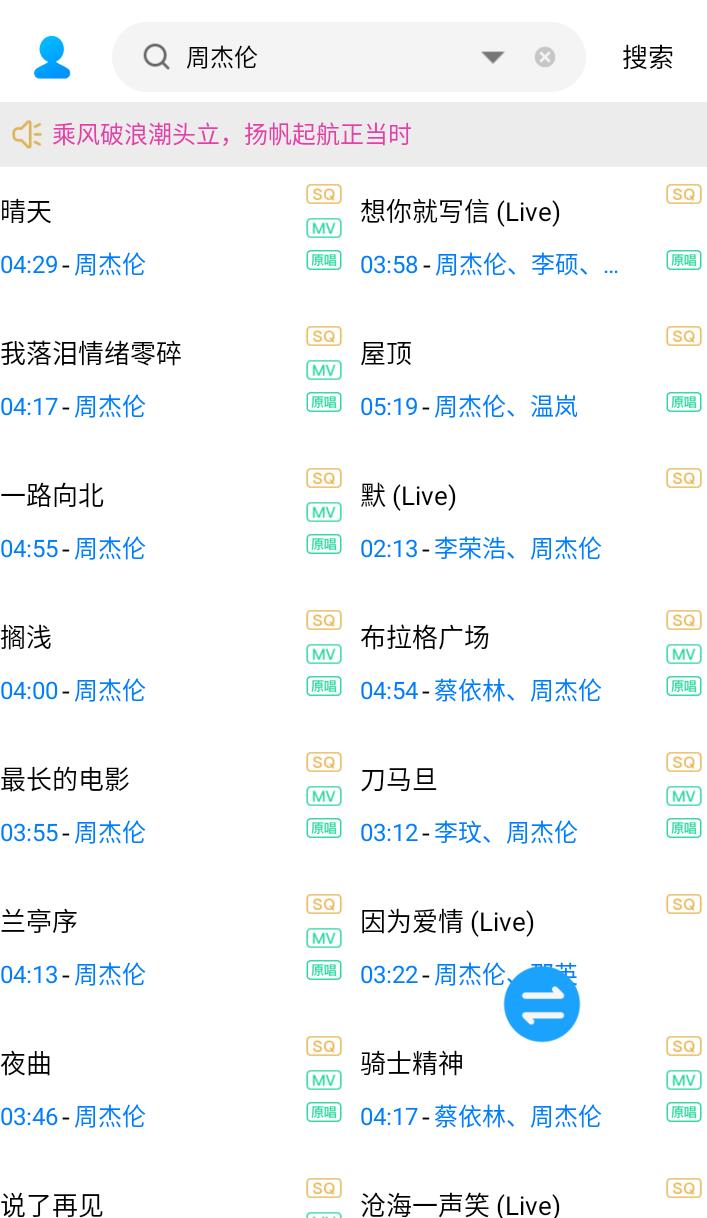The height and width of the screenshot is (1218, 707).
Task: Clear the search text
Action: tap(545, 57)
